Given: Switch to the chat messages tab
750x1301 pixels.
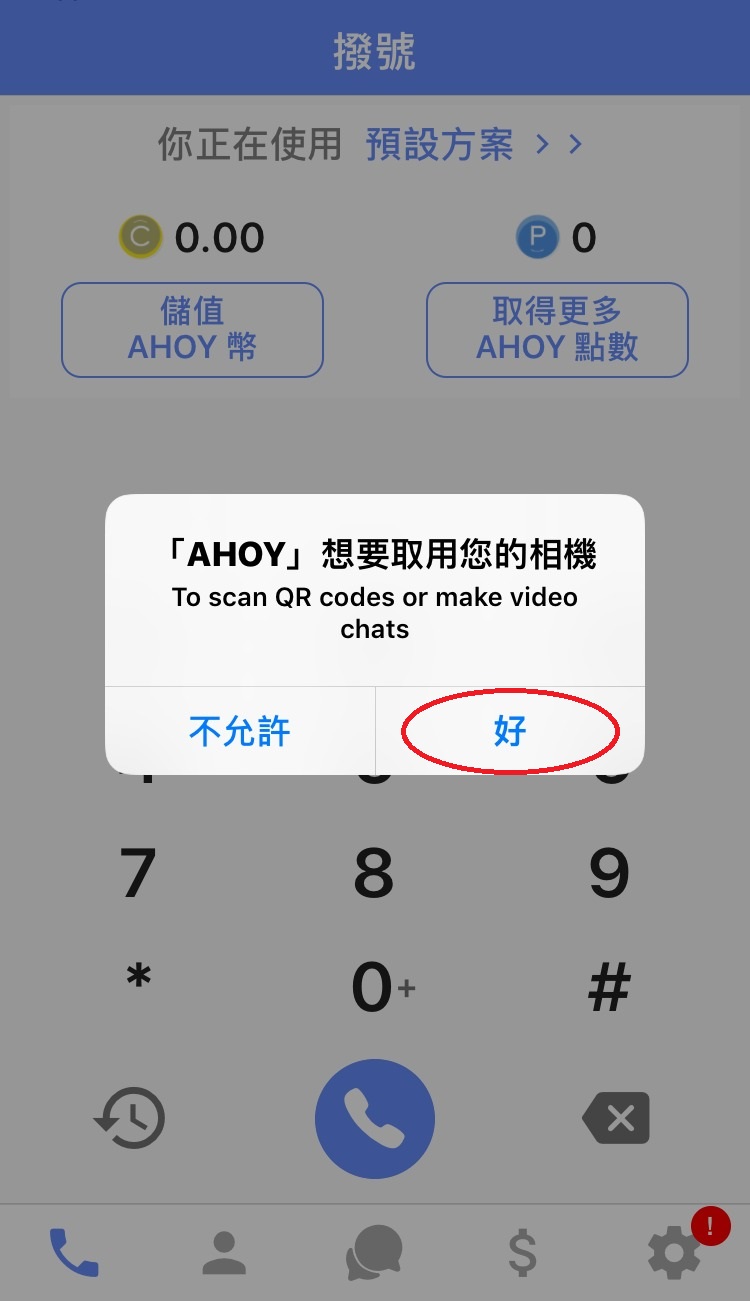Looking at the screenshot, I should coord(374,1253).
